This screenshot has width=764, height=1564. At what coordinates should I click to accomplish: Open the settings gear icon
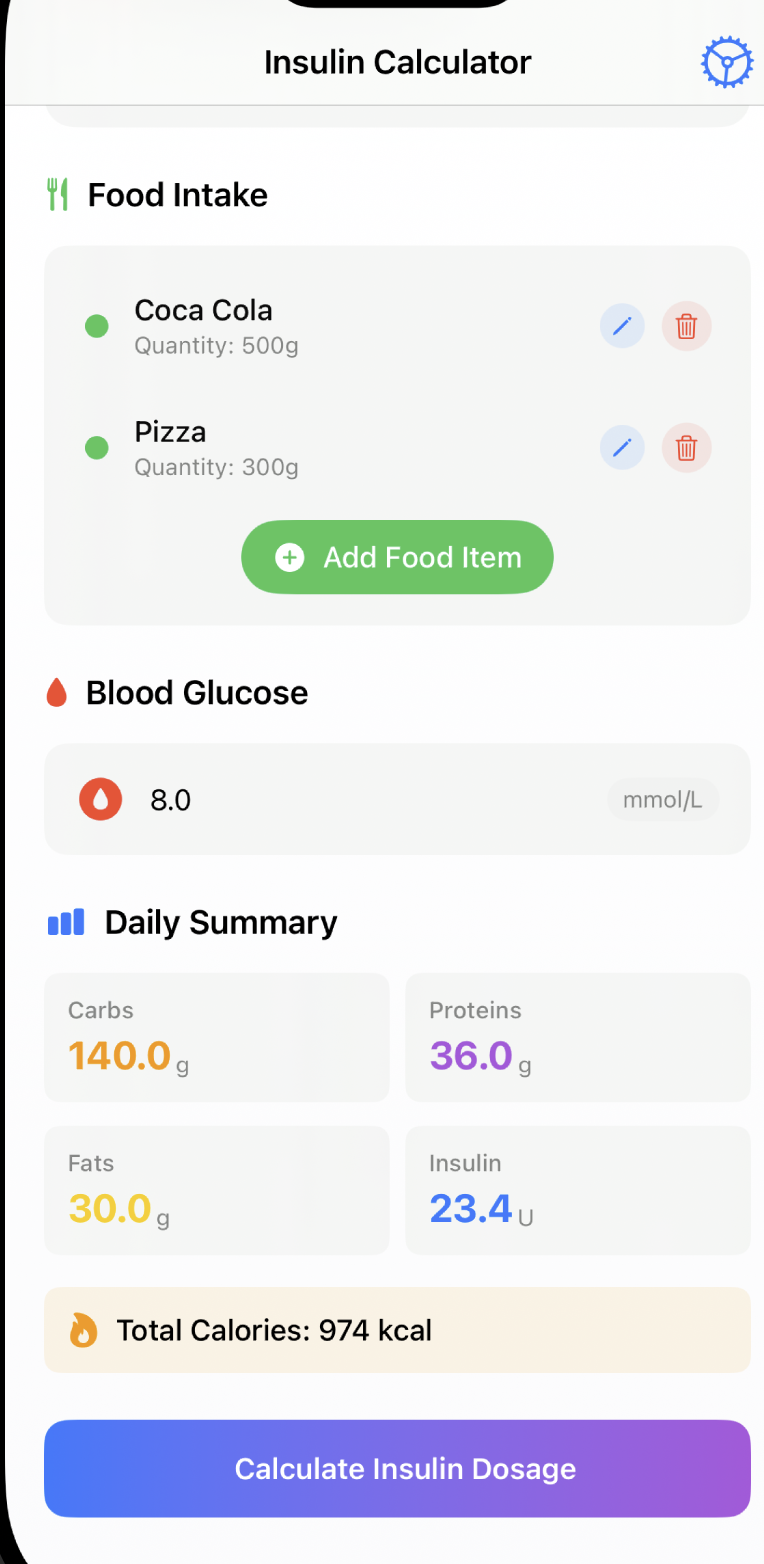point(726,64)
